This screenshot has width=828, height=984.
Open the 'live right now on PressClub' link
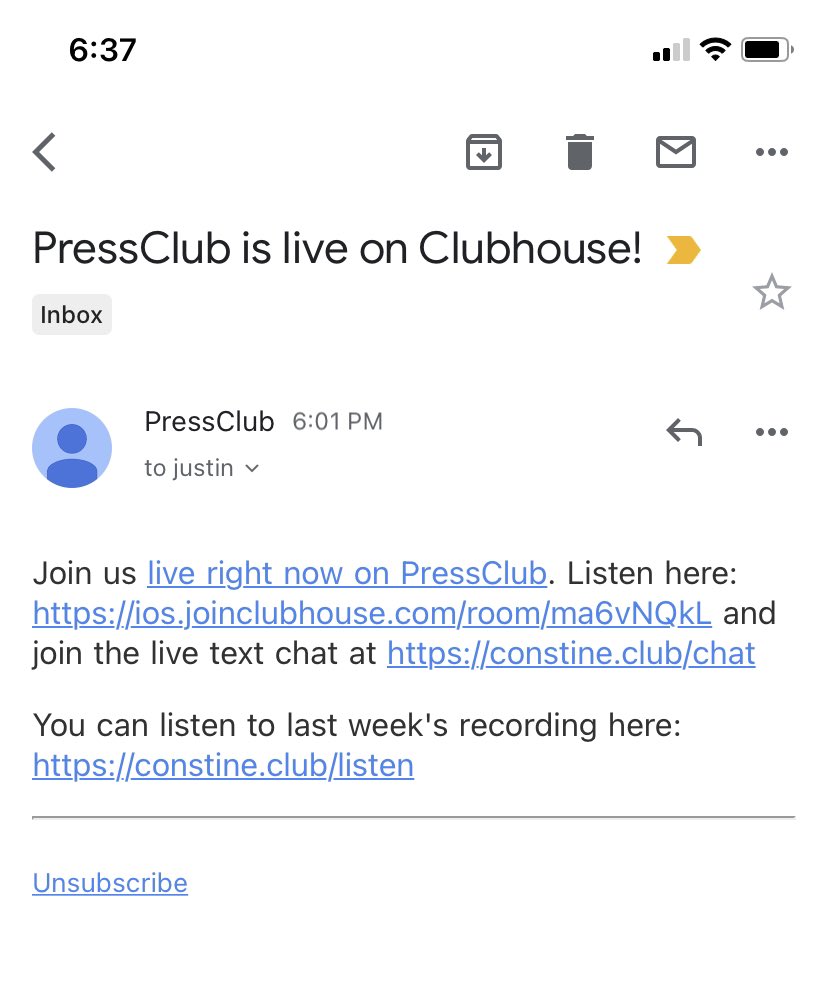click(347, 574)
